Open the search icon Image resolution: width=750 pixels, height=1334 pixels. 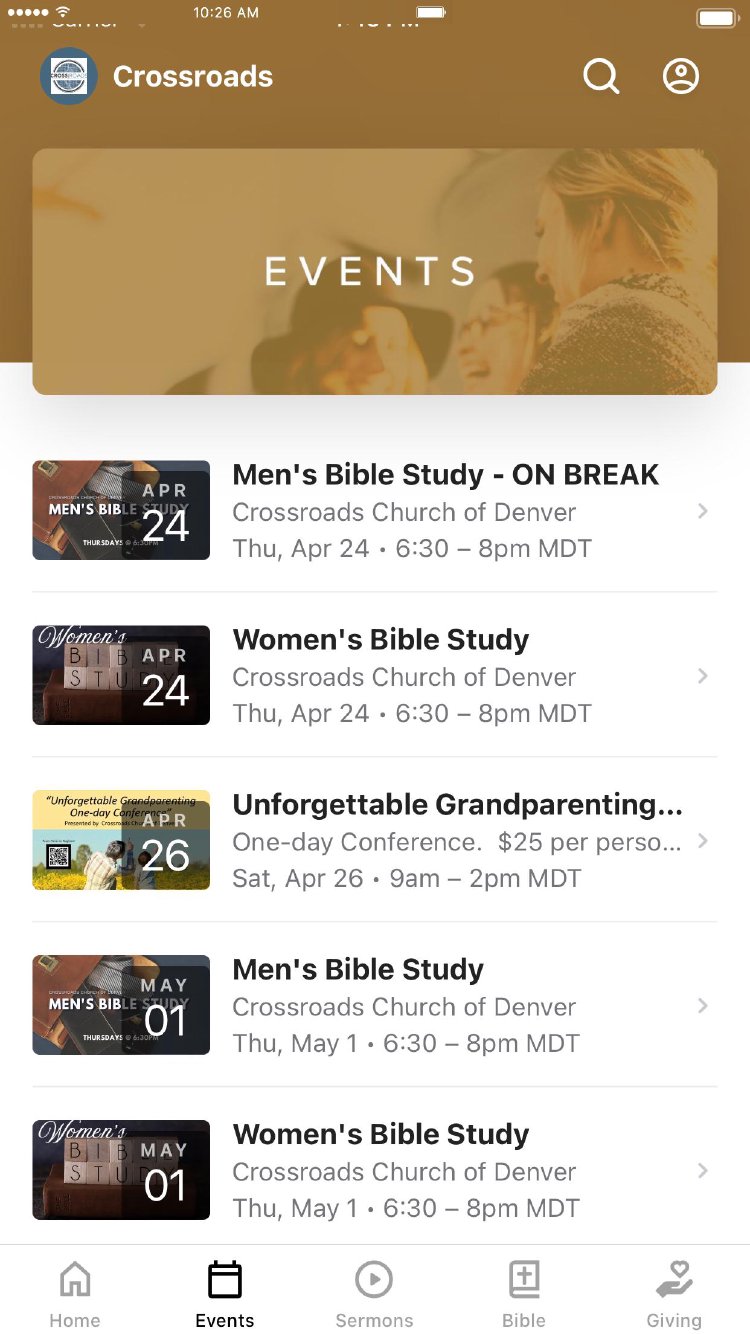tap(601, 76)
